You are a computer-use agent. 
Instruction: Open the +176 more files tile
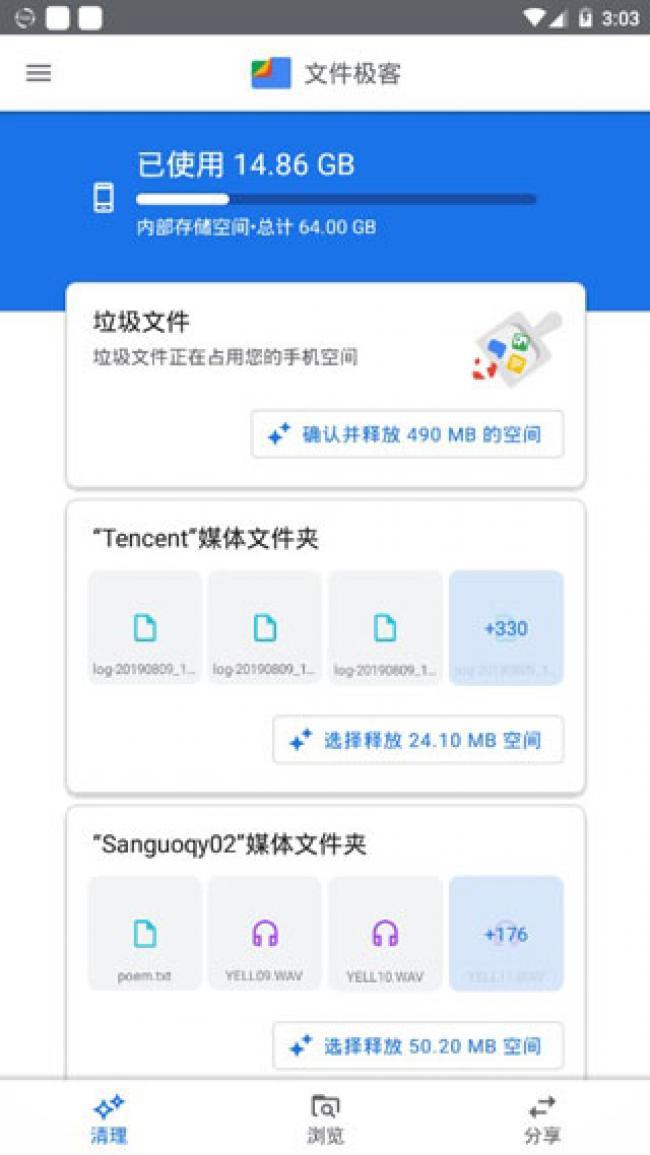pyautogui.click(x=506, y=934)
